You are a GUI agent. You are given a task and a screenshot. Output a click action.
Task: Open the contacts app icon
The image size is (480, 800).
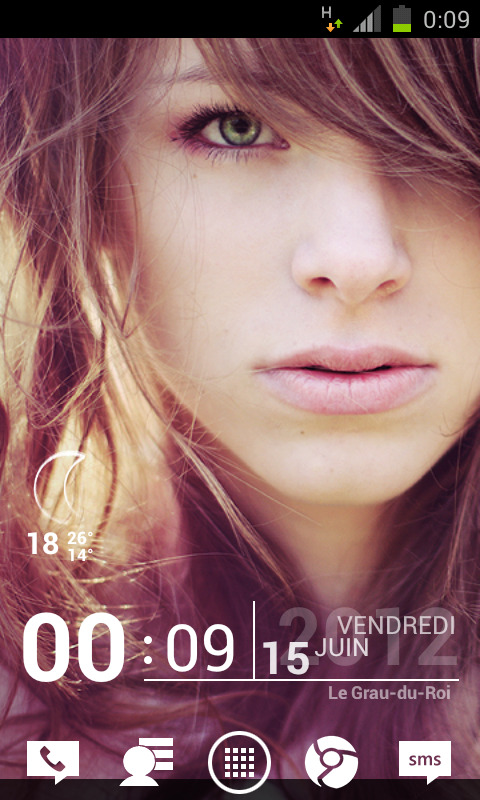click(x=147, y=762)
